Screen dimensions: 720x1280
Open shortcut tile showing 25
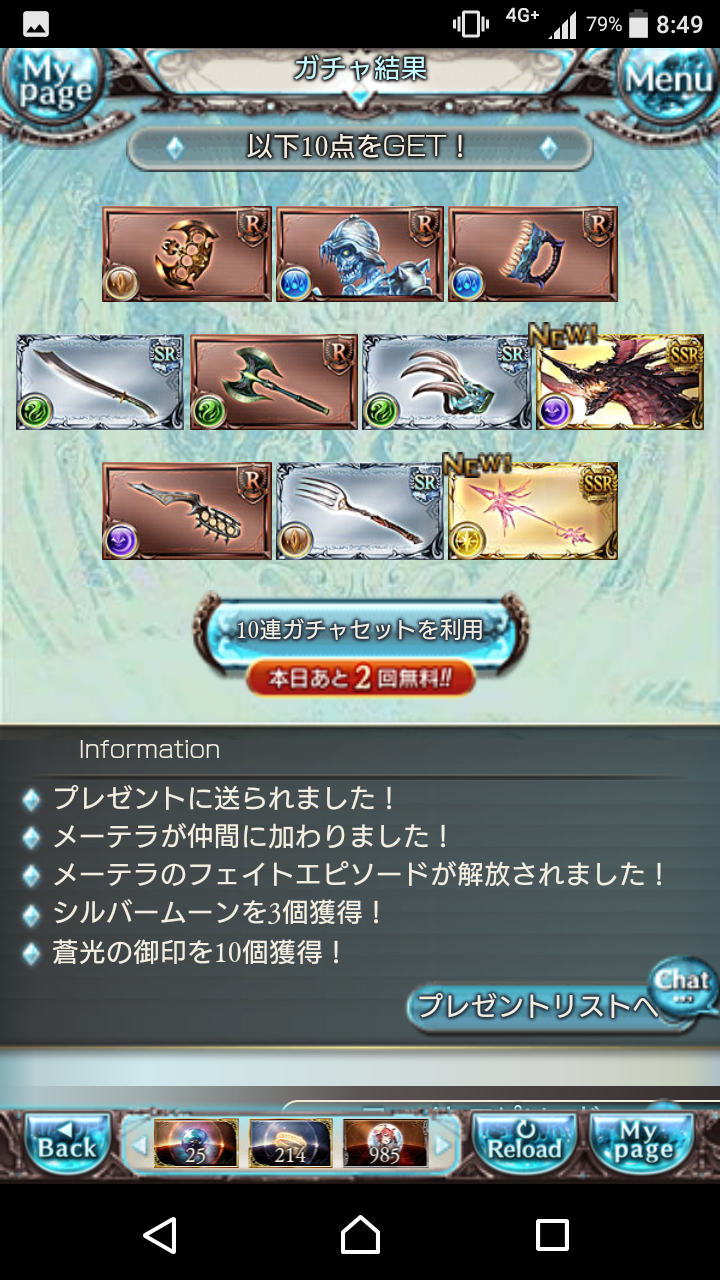tap(196, 1143)
